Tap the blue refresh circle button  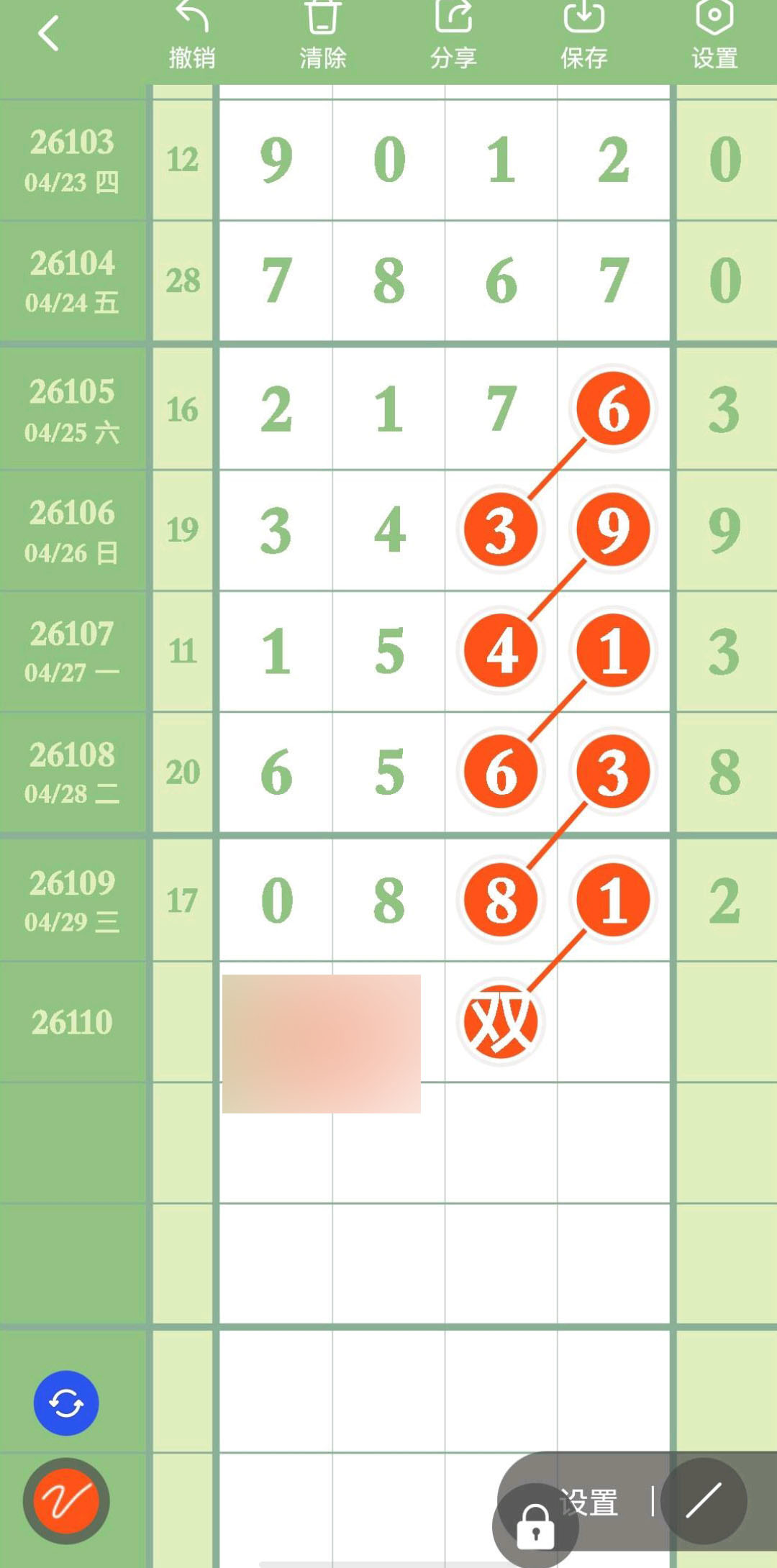click(66, 1403)
